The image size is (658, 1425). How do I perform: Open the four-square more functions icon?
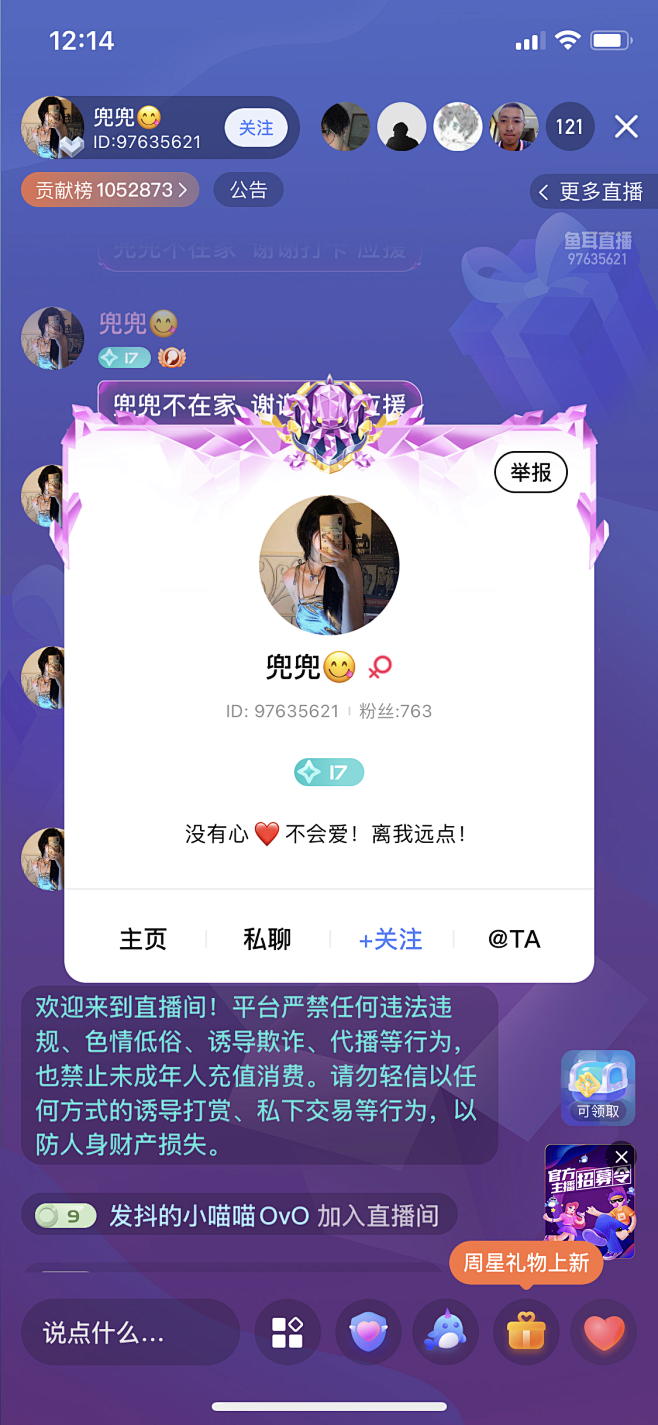287,1333
